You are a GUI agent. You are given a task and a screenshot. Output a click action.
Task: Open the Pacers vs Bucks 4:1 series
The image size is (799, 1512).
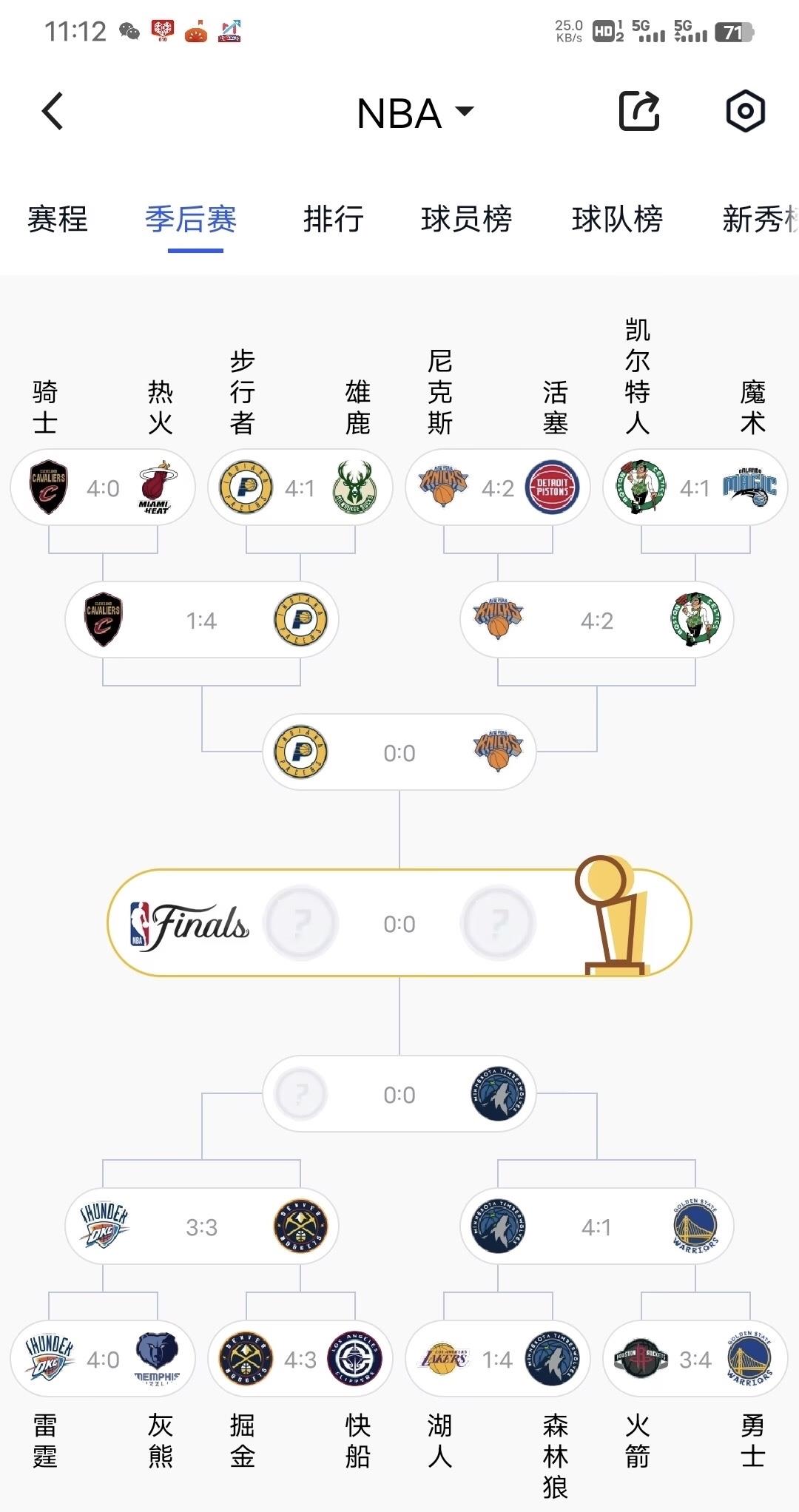pos(300,487)
